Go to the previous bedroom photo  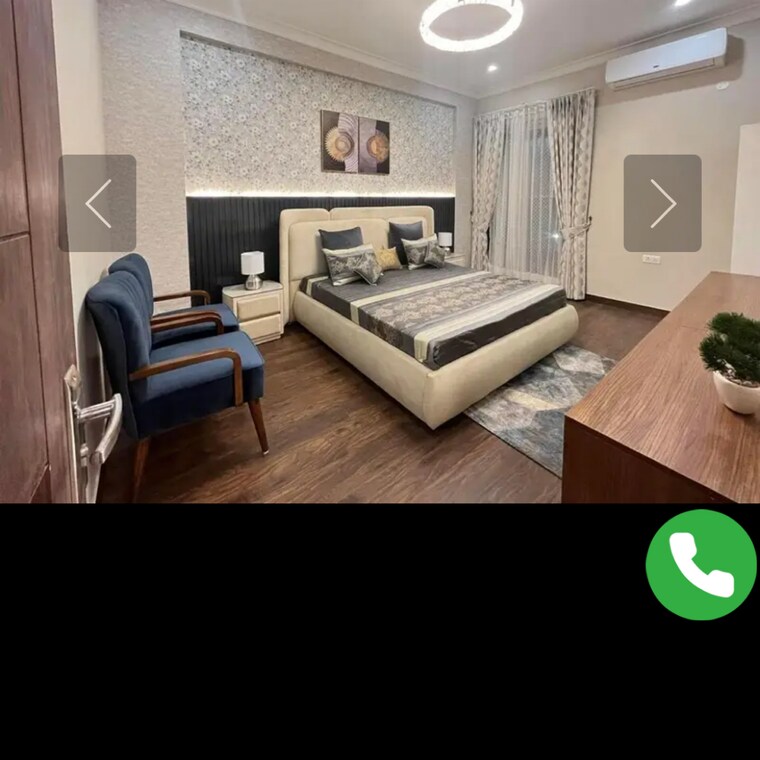tap(97, 203)
